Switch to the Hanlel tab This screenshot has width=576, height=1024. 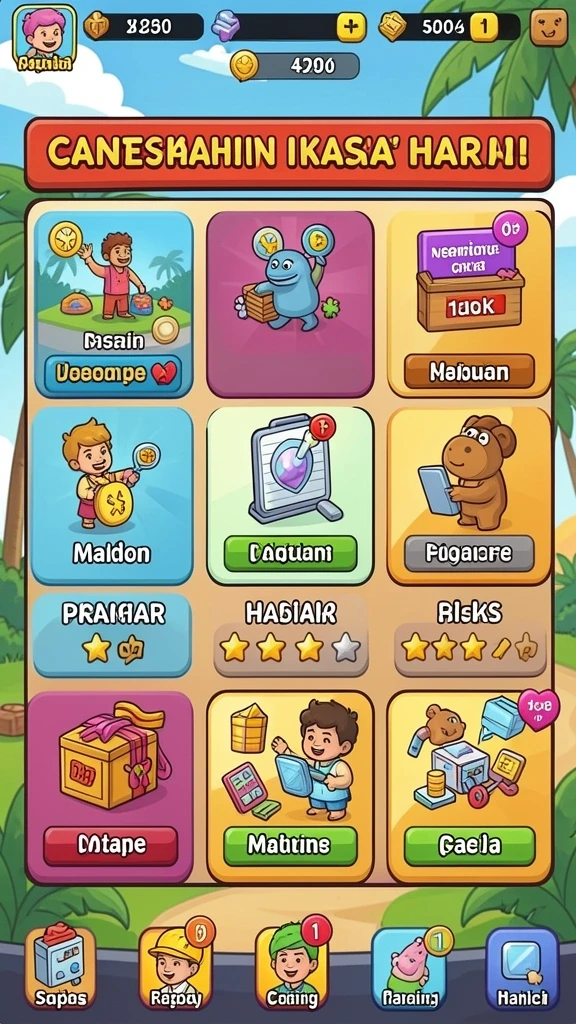pyautogui.click(x=522, y=967)
